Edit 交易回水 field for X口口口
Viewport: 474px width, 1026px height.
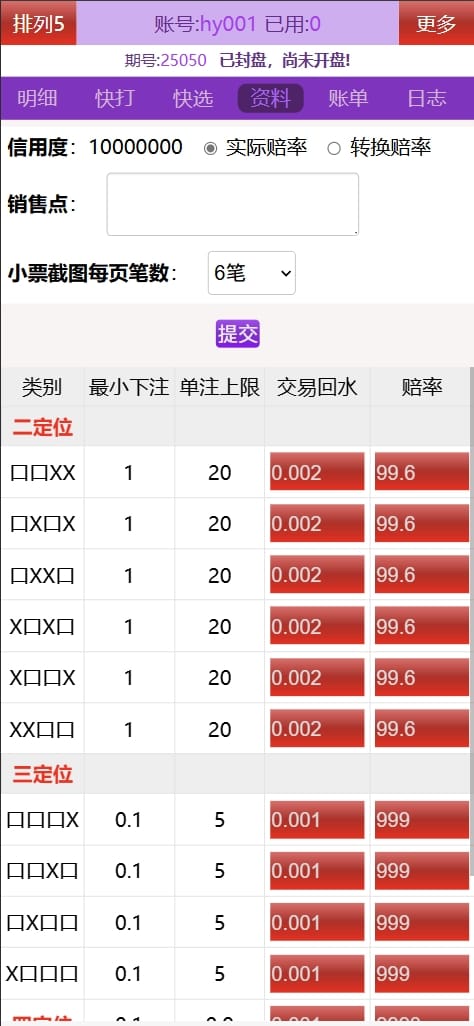pos(317,974)
